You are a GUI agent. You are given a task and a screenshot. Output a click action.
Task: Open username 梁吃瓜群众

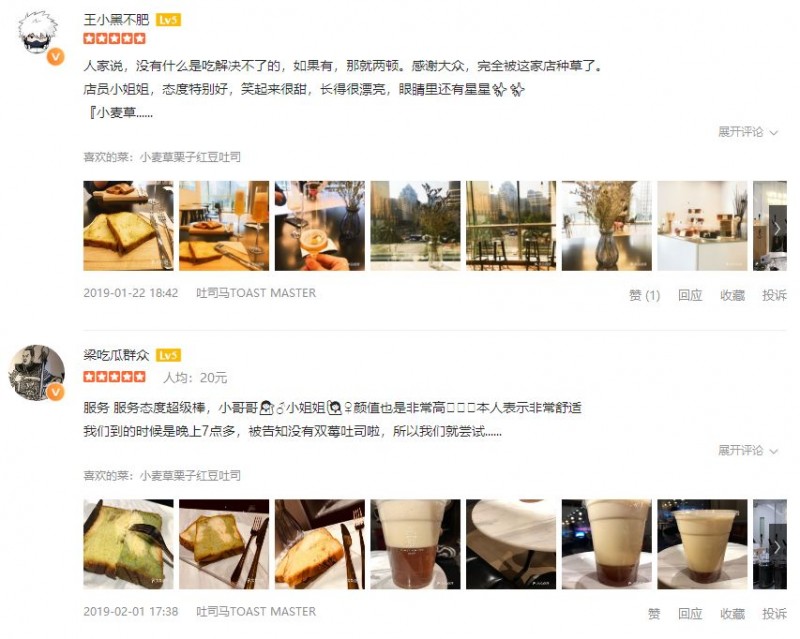point(116,355)
